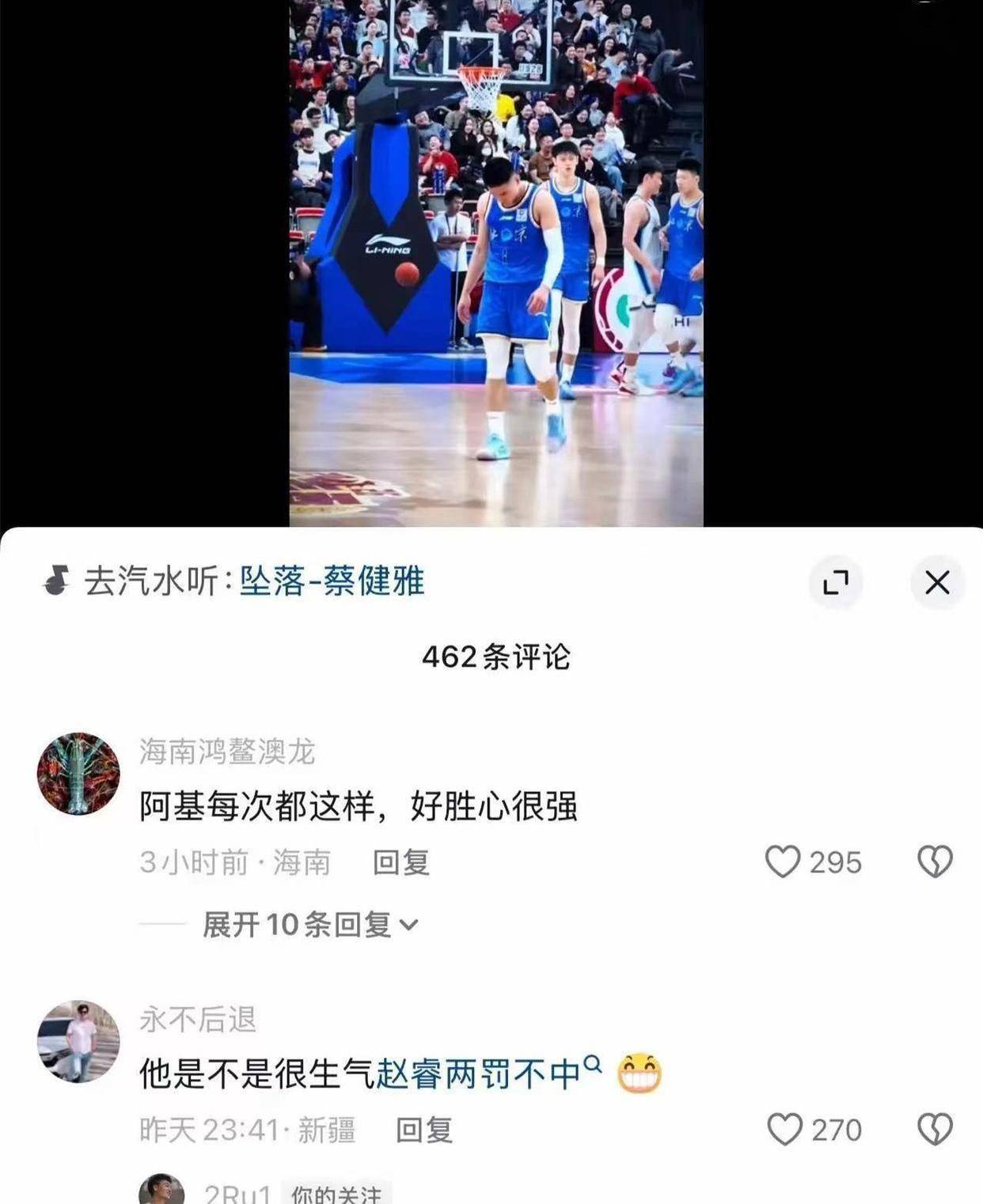Expand the 10 replies under 海南鸿鳌澳龙
Image resolution: width=983 pixels, height=1204 pixels.
pos(310,924)
